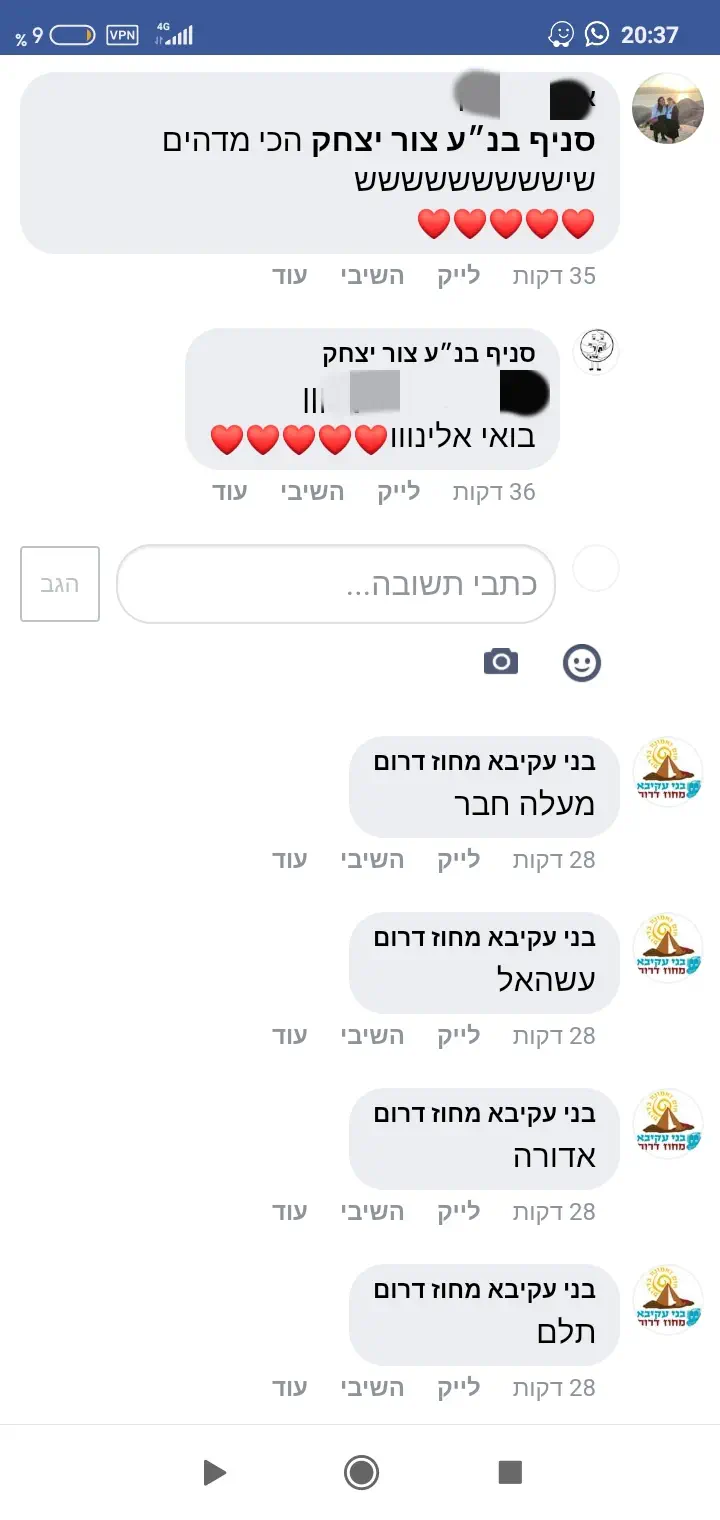This screenshot has height=1520, width=720.
Task: Tap the 'הגב' submit button
Action: click(60, 584)
